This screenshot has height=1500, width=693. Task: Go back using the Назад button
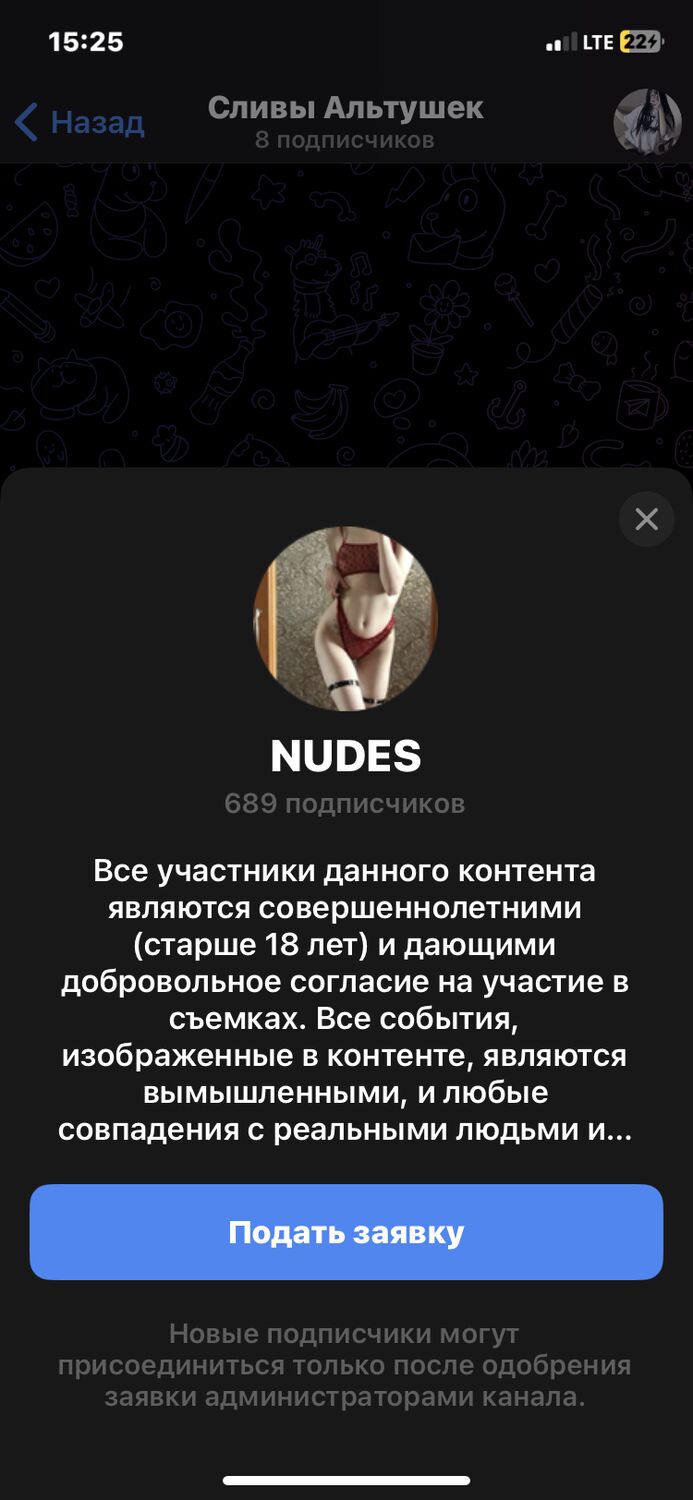[x=80, y=123]
